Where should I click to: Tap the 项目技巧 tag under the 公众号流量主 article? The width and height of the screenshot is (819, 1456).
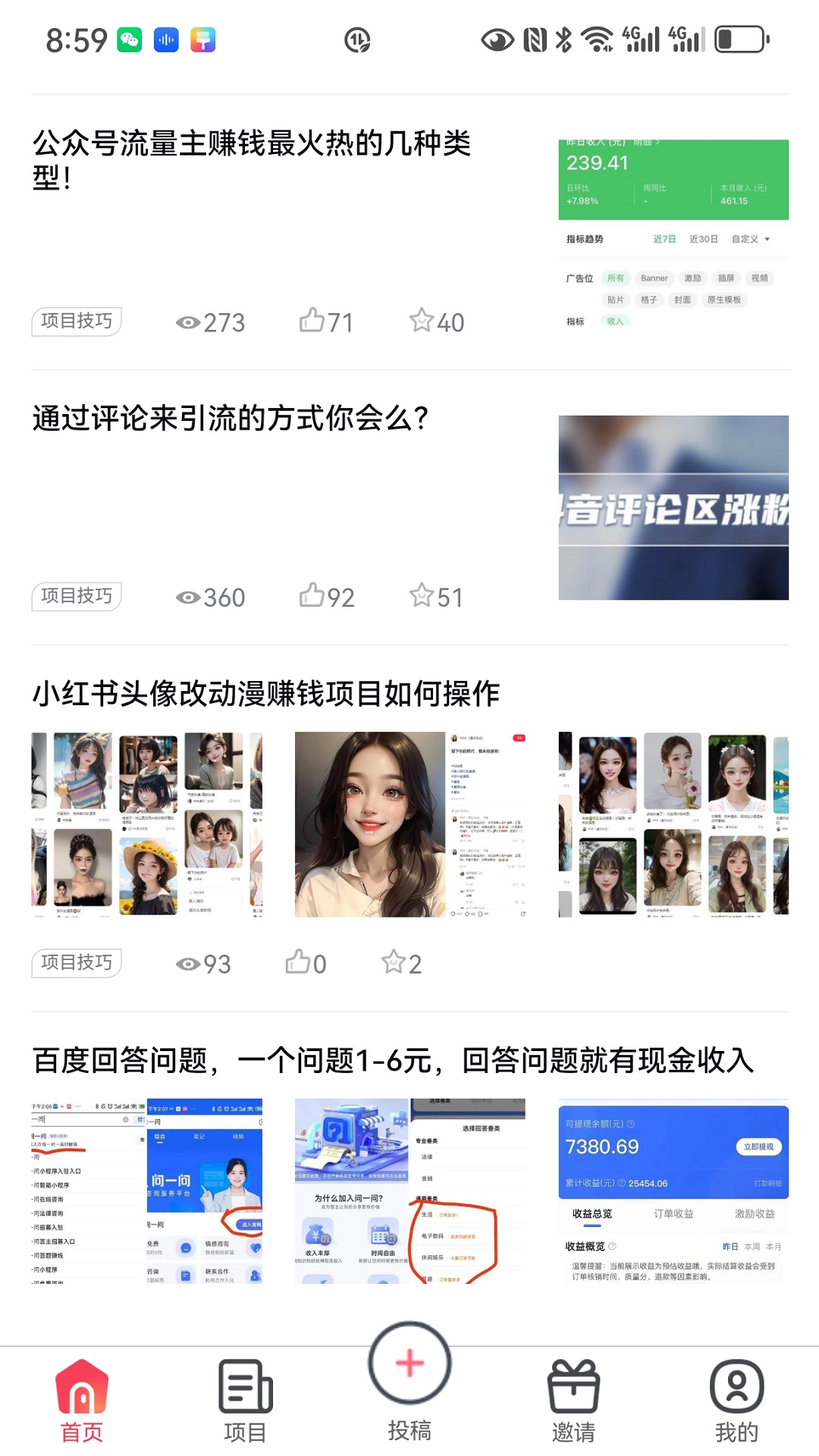(x=77, y=321)
